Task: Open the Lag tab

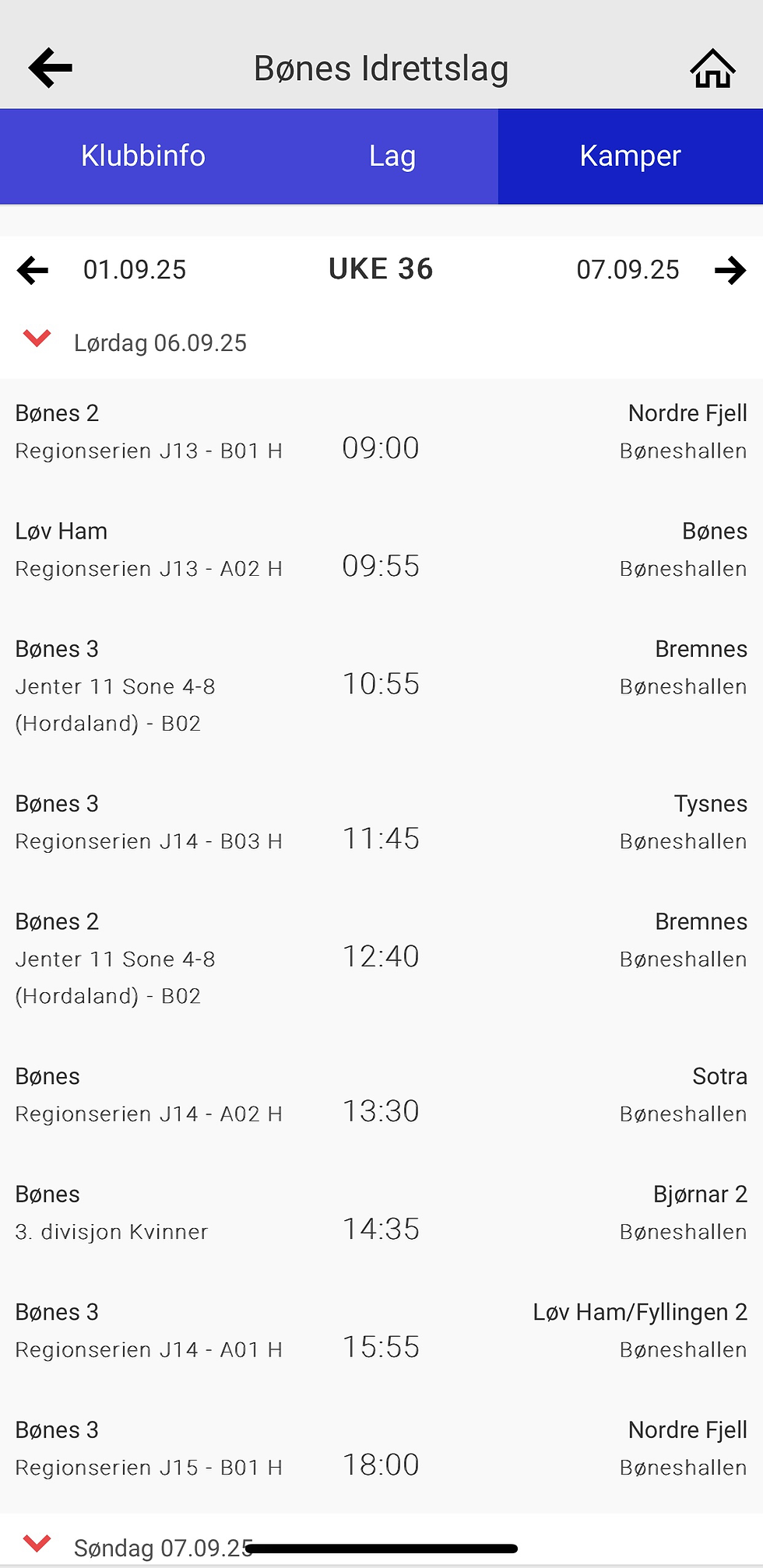Action: click(392, 156)
